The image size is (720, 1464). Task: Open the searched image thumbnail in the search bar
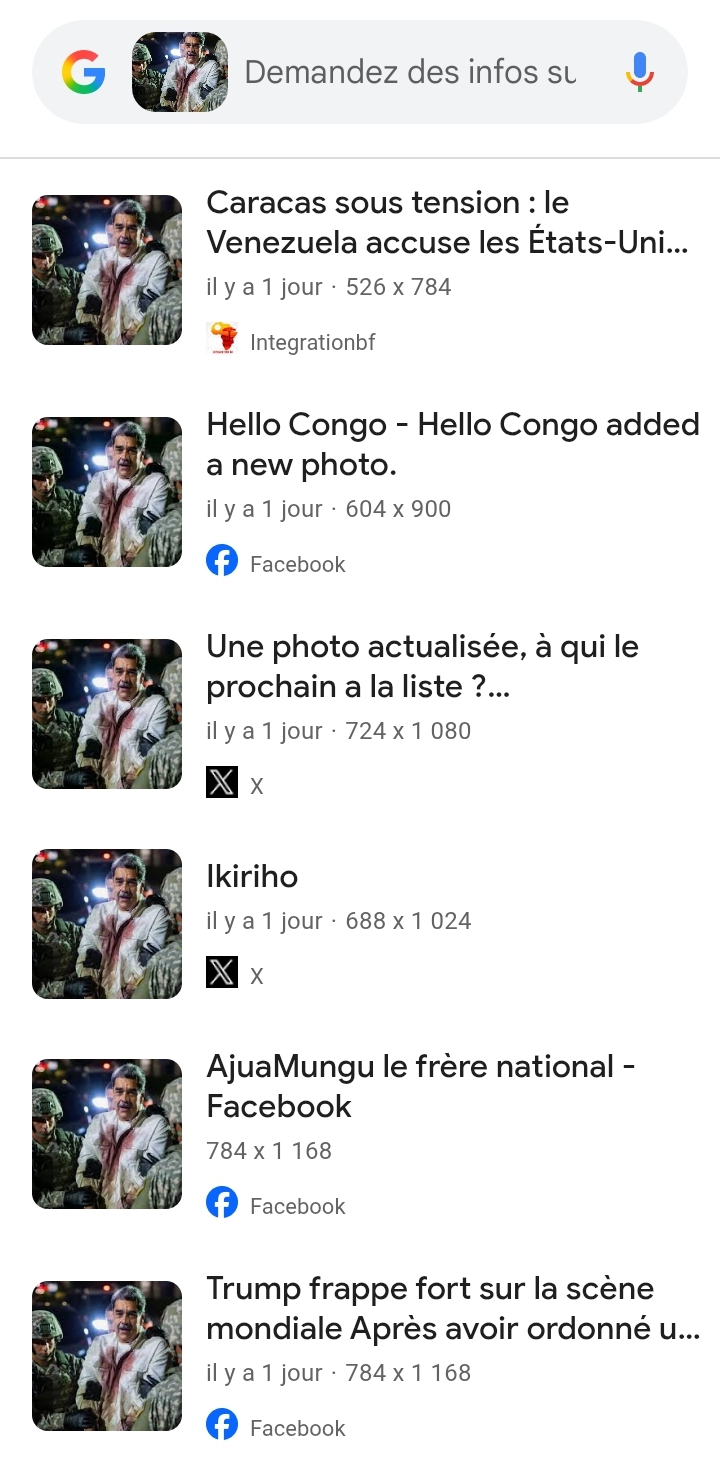coord(180,72)
